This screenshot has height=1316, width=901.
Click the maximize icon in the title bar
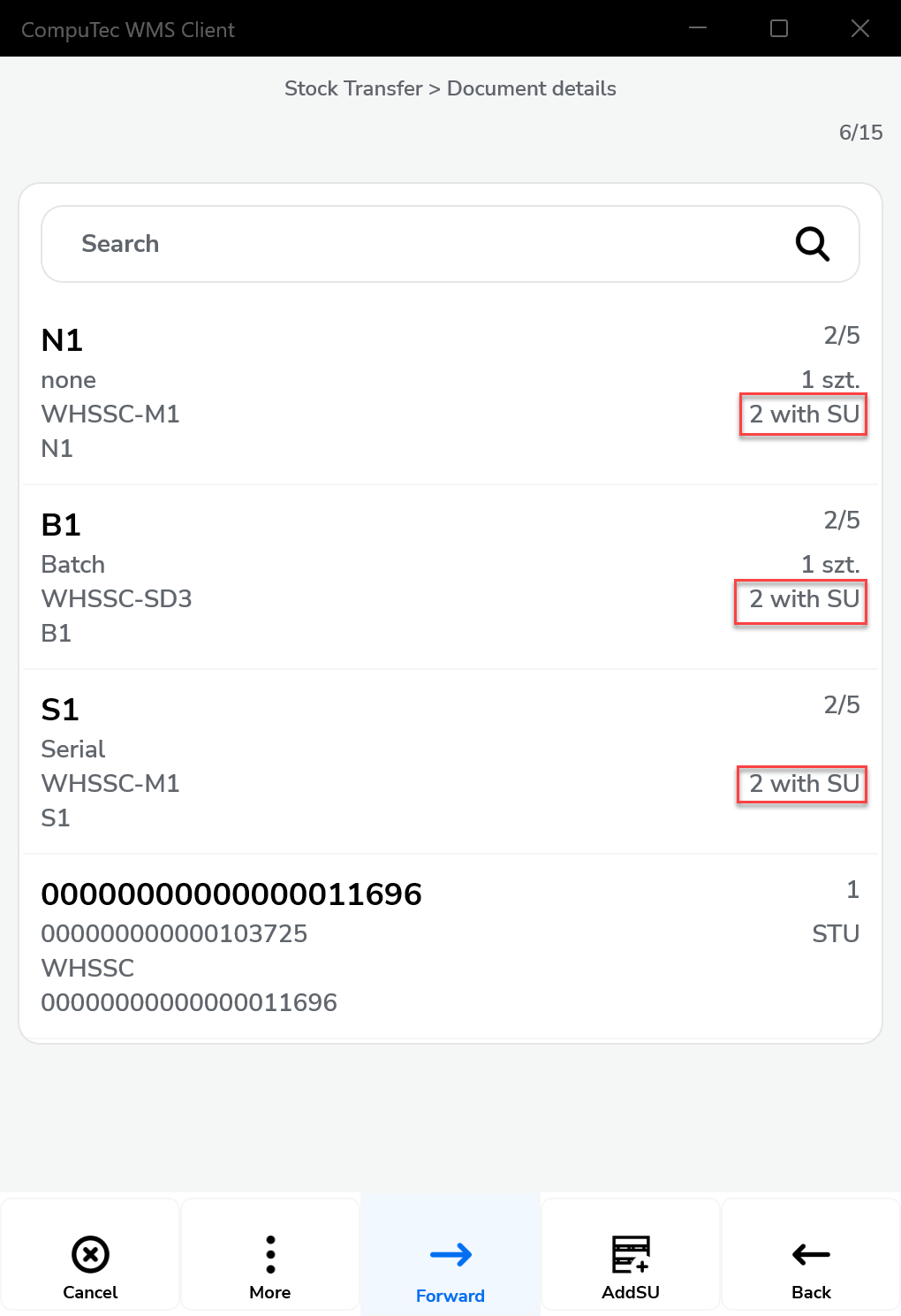(778, 28)
